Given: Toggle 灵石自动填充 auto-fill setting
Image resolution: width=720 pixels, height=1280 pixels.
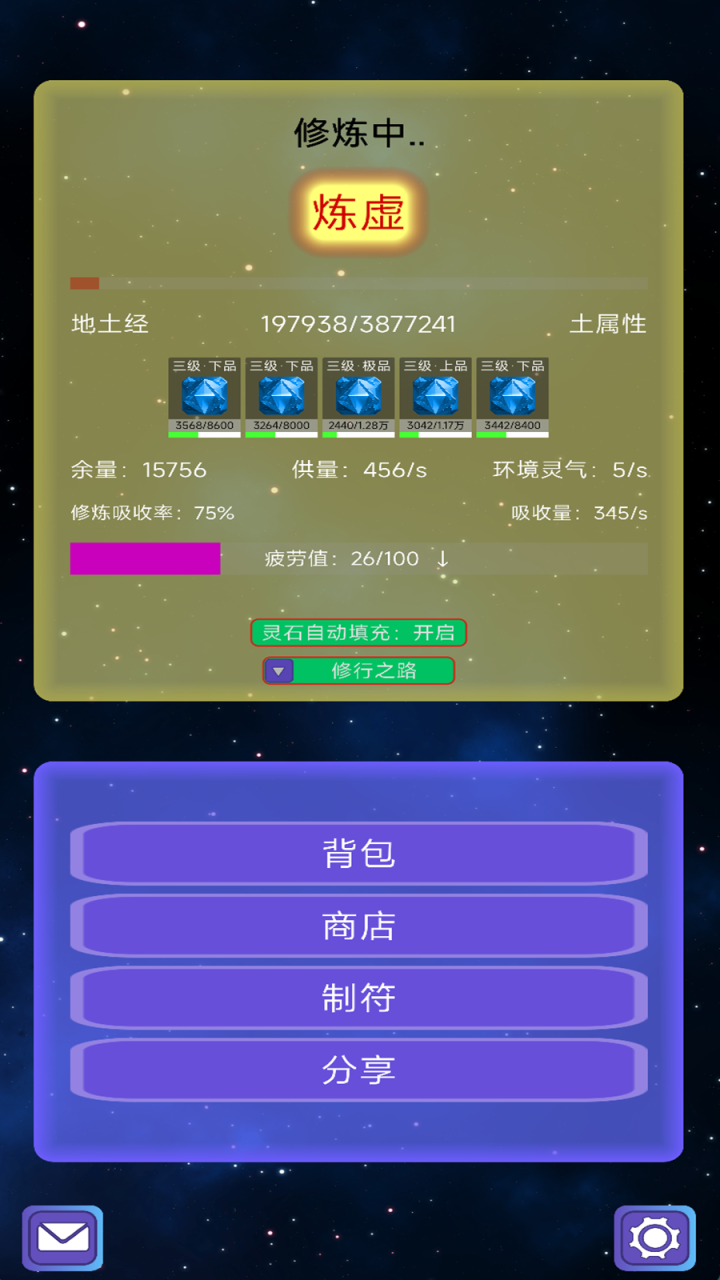Looking at the screenshot, I should (358, 633).
